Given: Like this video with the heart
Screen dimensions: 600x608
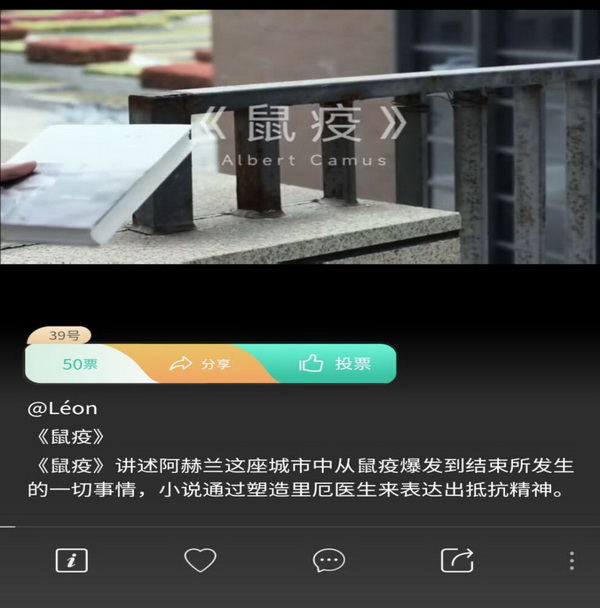Looking at the screenshot, I should click(200, 560).
